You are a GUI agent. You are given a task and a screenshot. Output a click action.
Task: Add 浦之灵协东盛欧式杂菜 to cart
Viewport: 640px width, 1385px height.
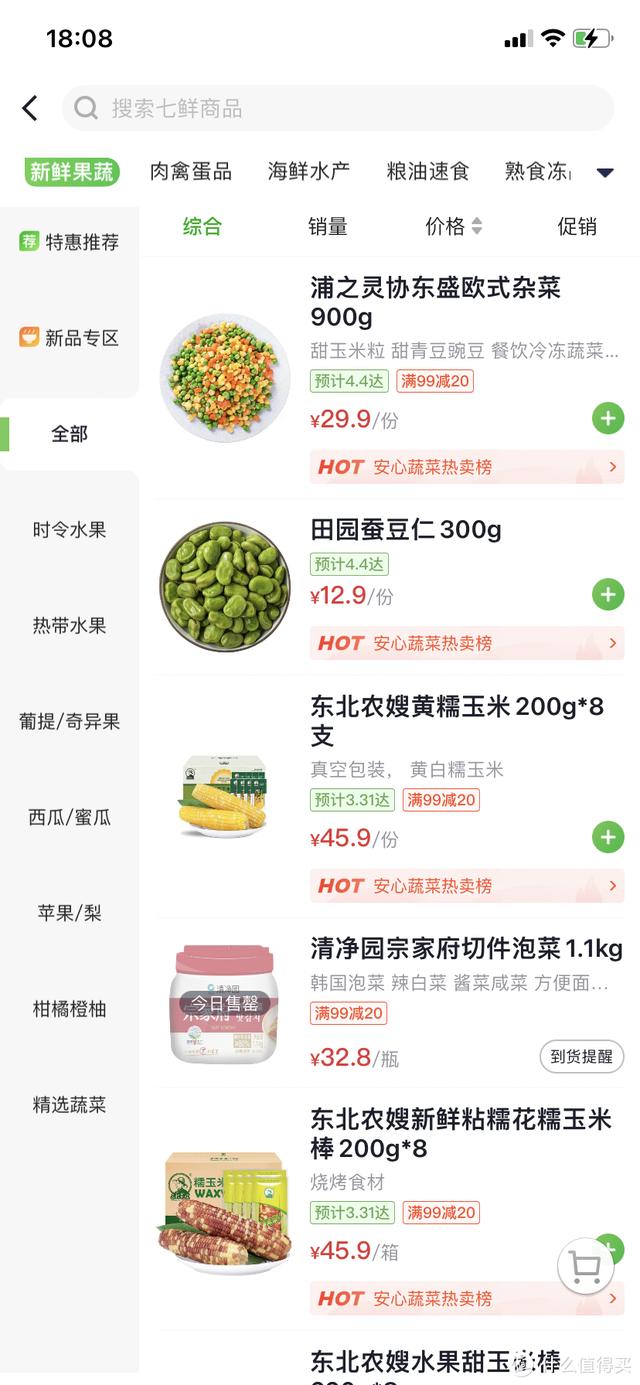pos(608,418)
